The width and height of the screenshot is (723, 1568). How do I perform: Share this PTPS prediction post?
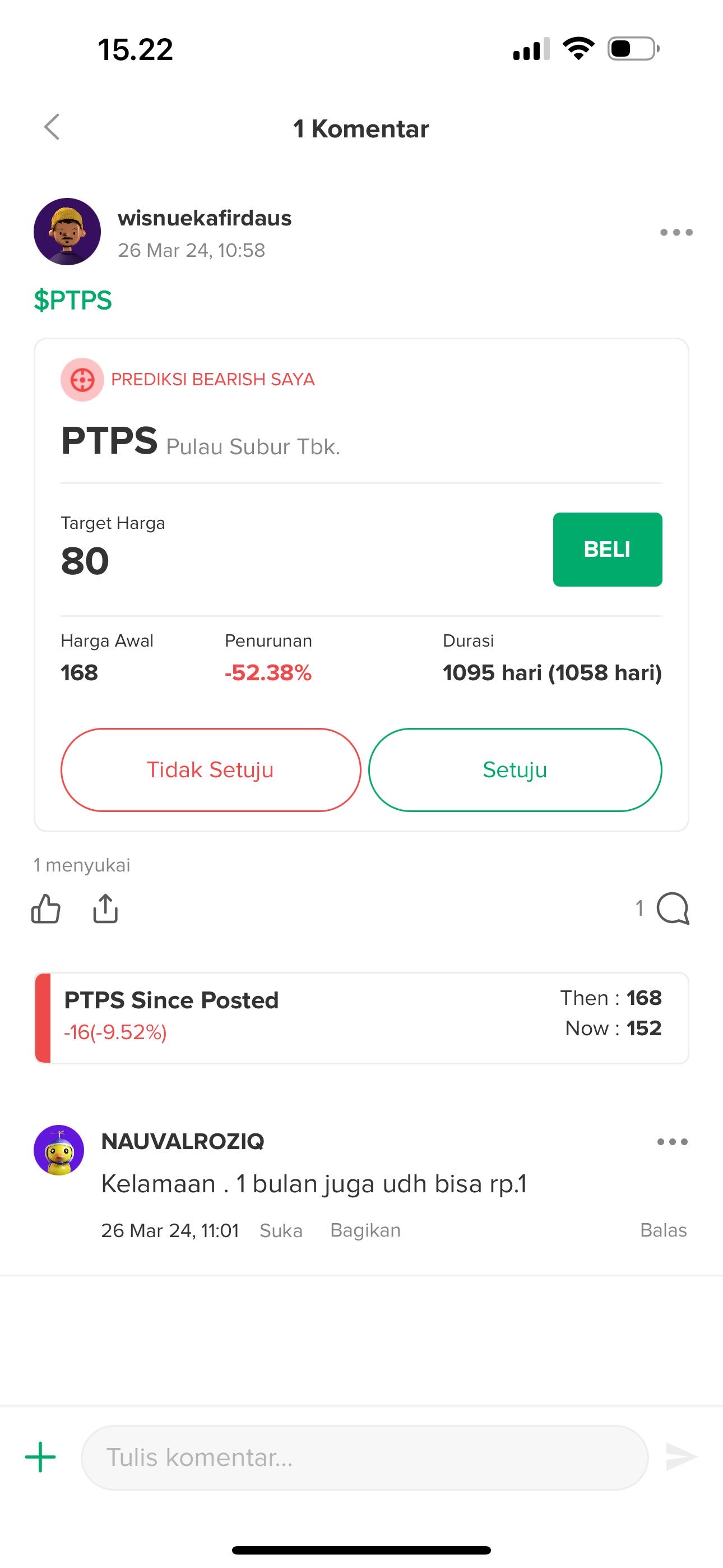(x=105, y=910)
